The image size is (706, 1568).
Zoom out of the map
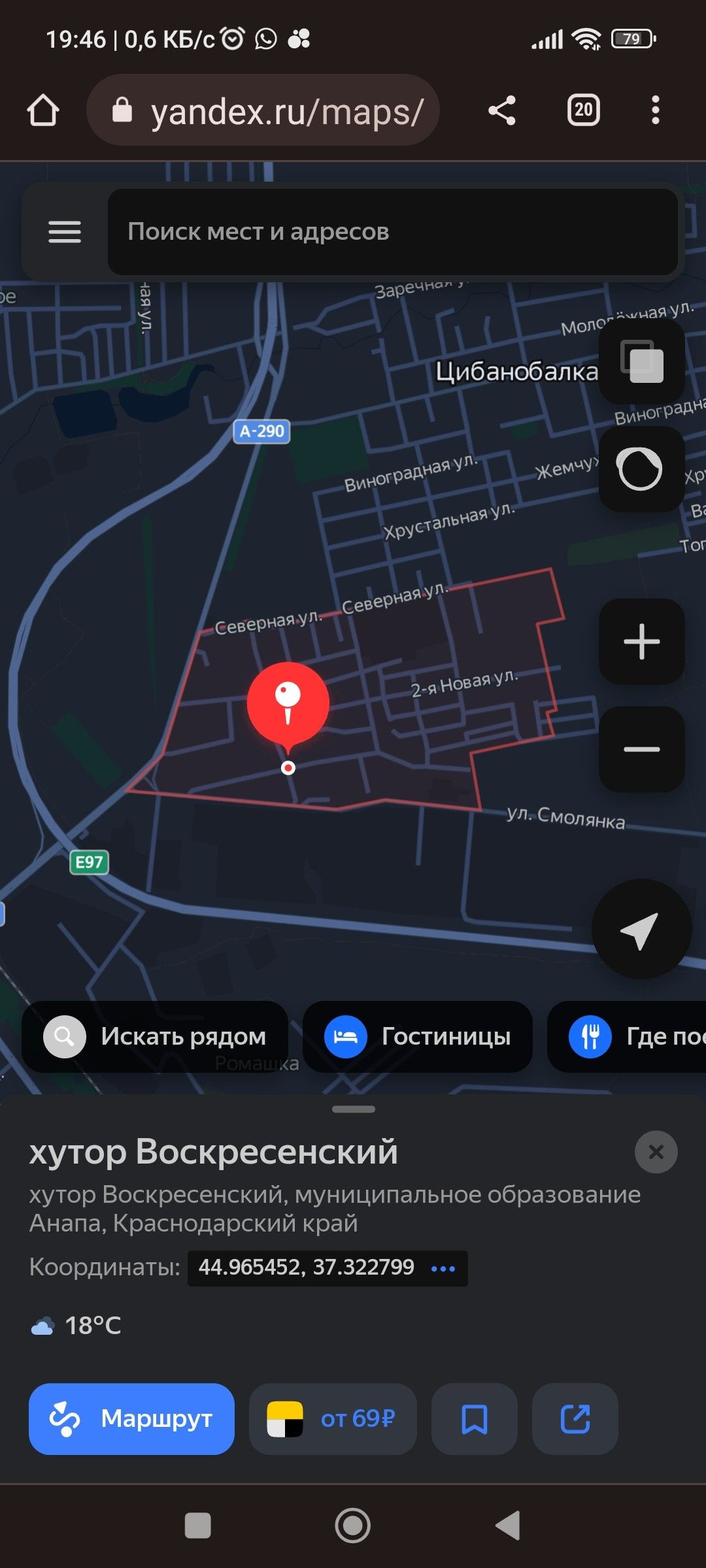[641, 749]
